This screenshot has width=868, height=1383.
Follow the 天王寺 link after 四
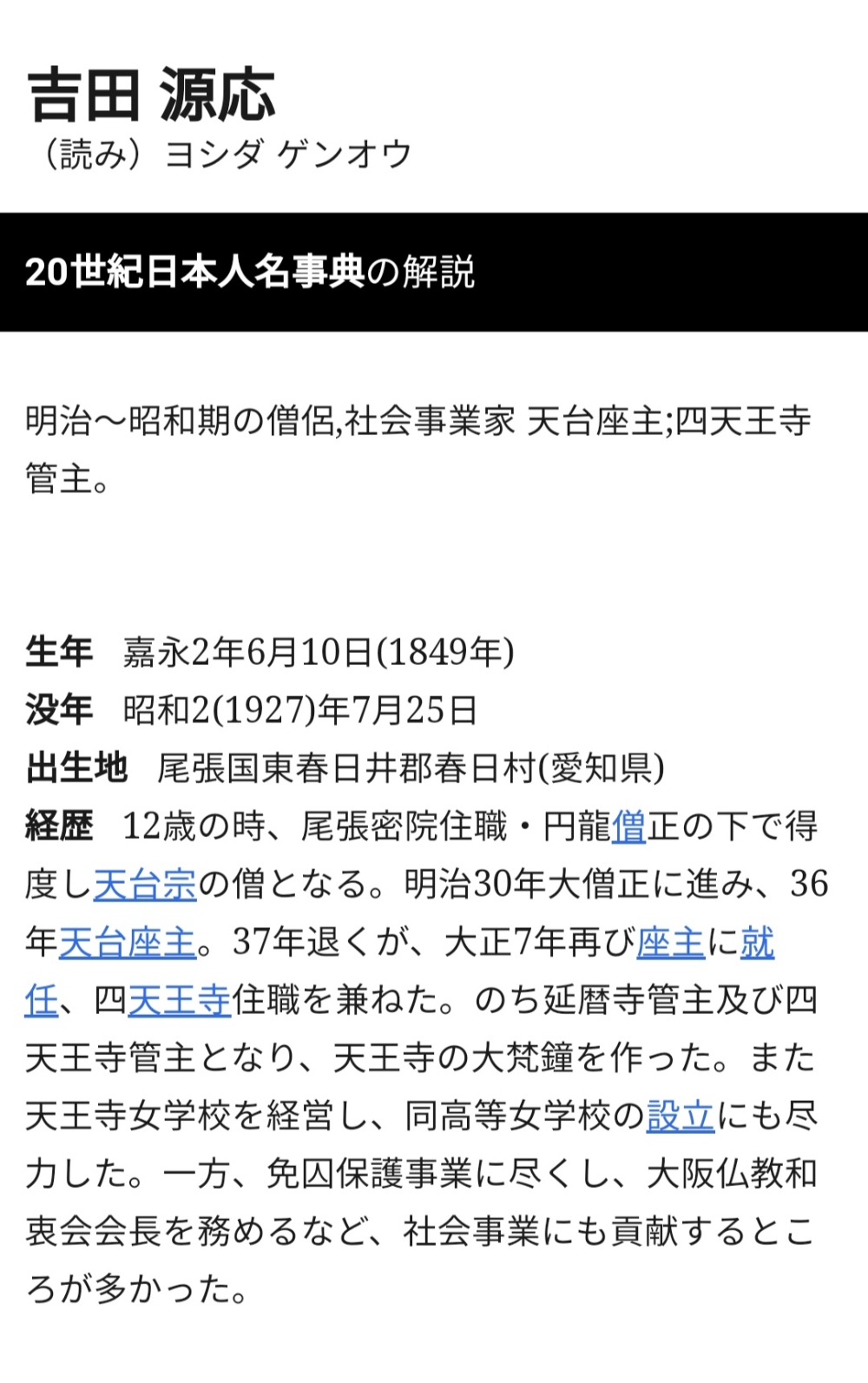click(180, 1000)
